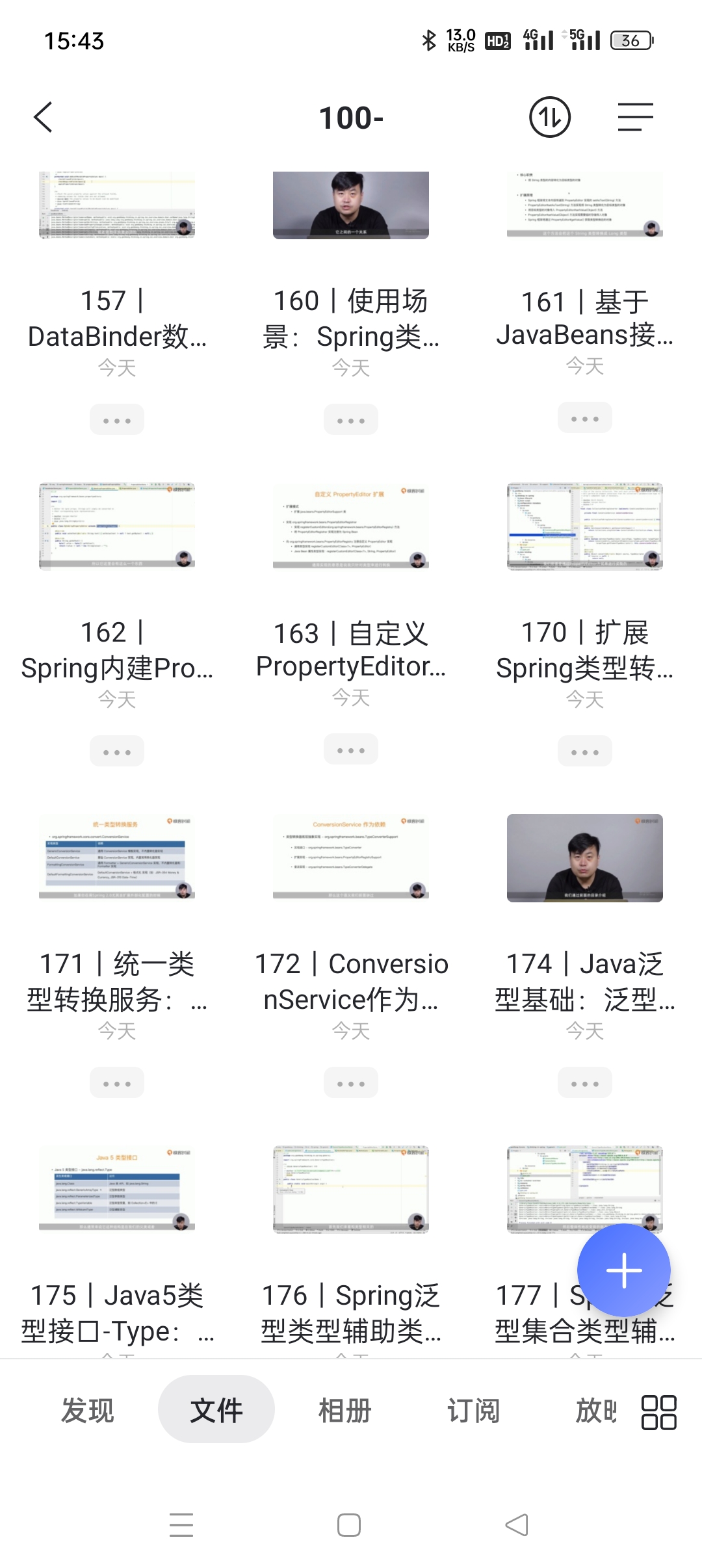Switch to the 发现 tab
This screenshot has height=1568, width=702.
(x=88, y=1411)
